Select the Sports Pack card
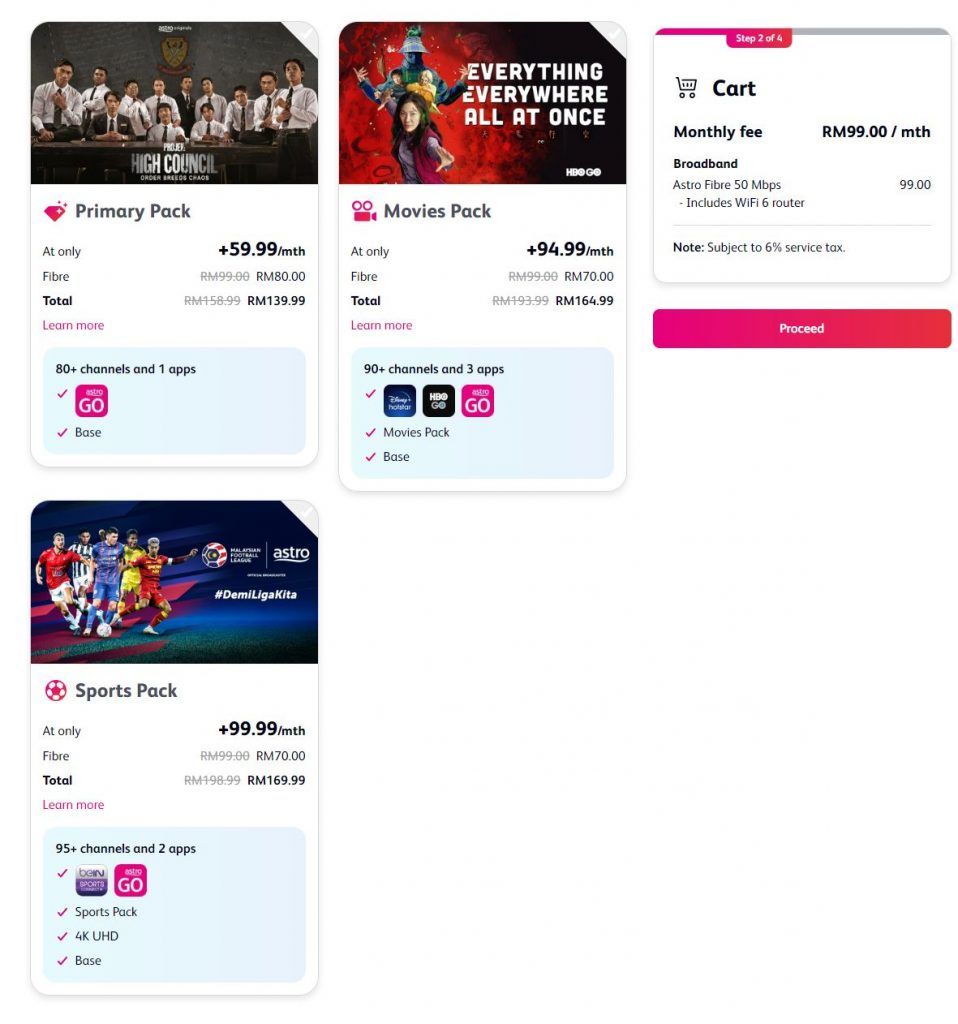Image resolution: width=958 pixels, height=1024 pixels. (174, 691)
